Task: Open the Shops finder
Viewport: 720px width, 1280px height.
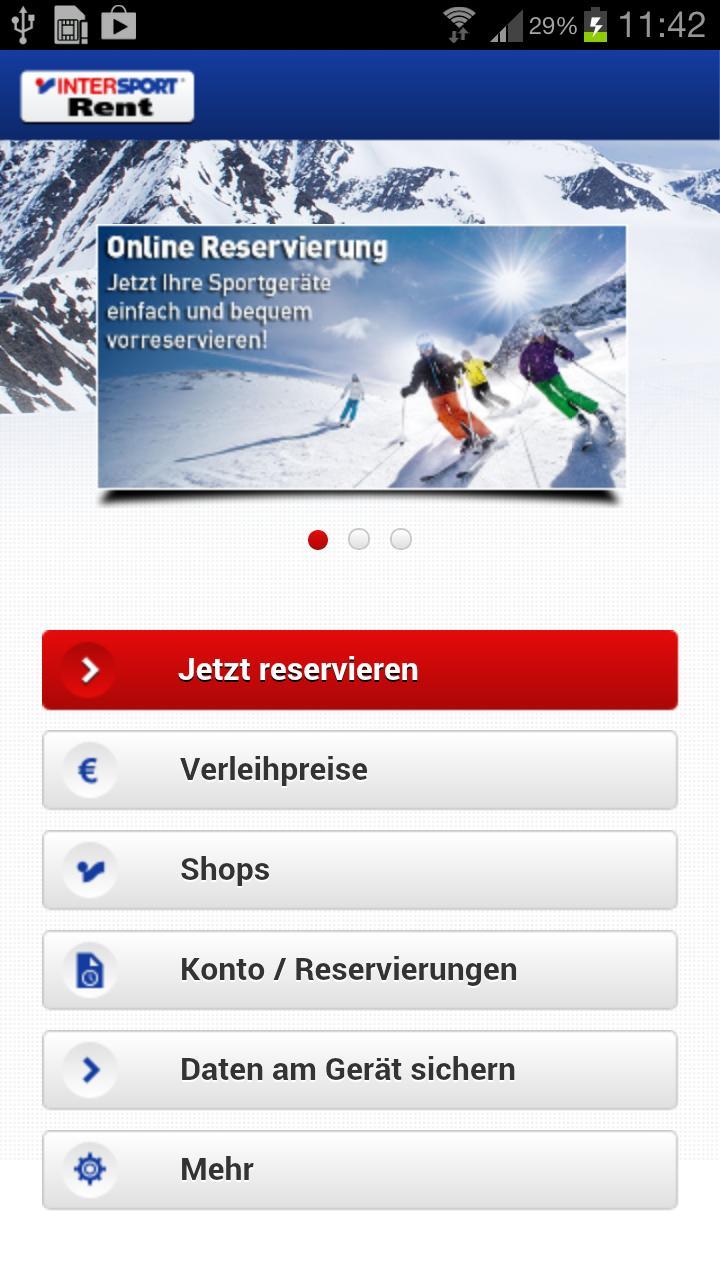Action: click(360, 870)
